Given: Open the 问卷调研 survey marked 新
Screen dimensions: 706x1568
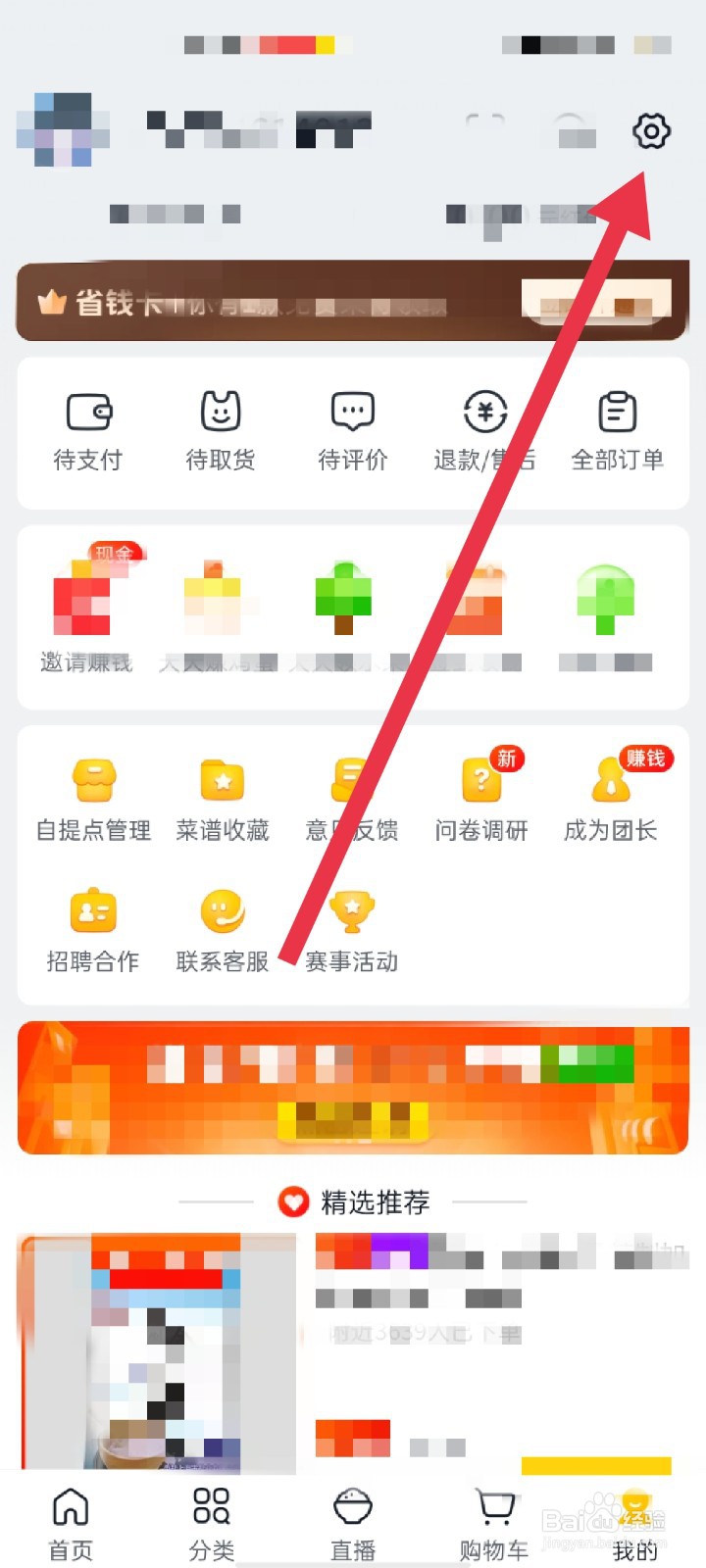Looking at the screenshot, I should click(481, 796).
